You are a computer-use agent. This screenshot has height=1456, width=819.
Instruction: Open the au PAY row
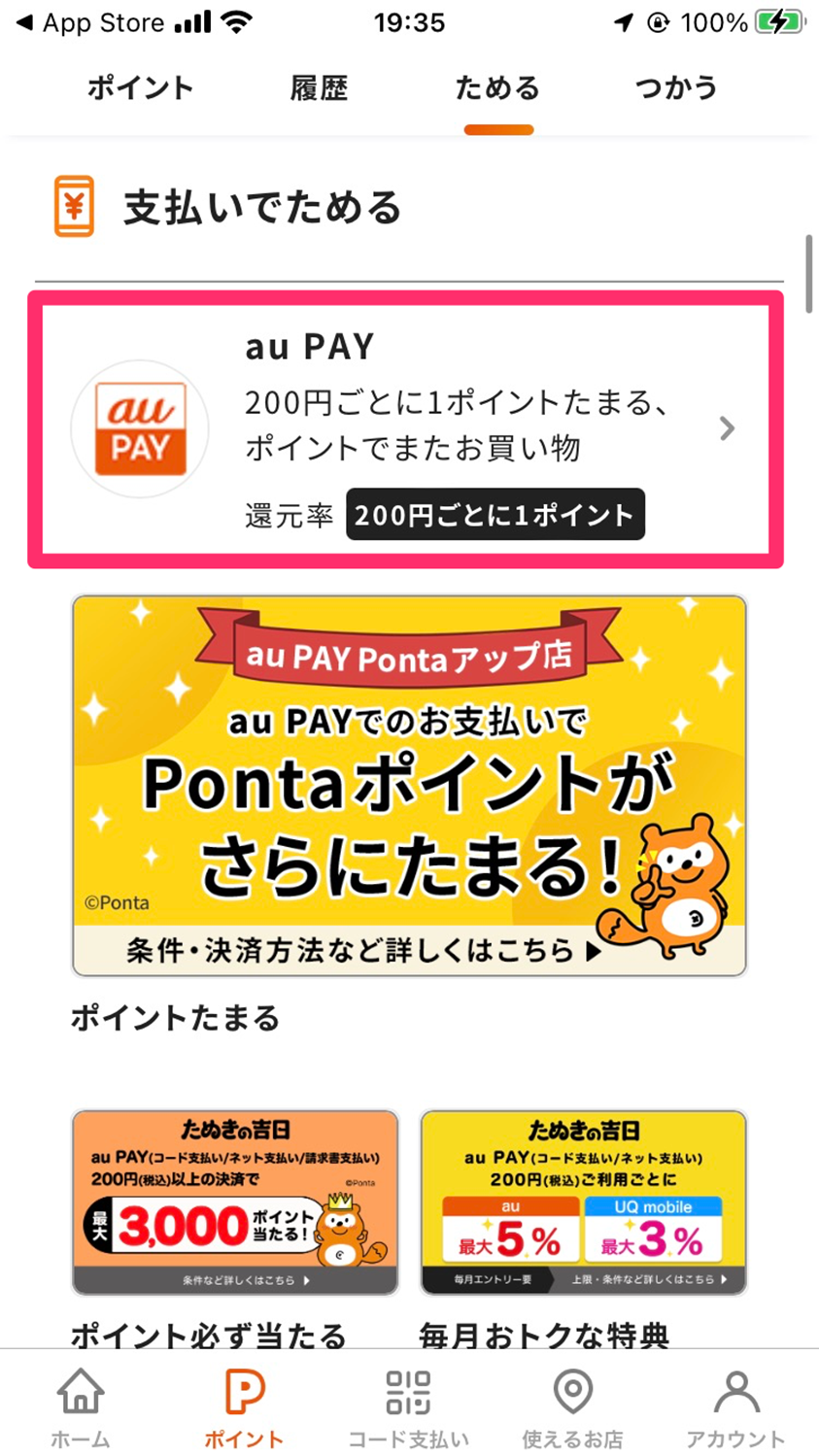405,428
